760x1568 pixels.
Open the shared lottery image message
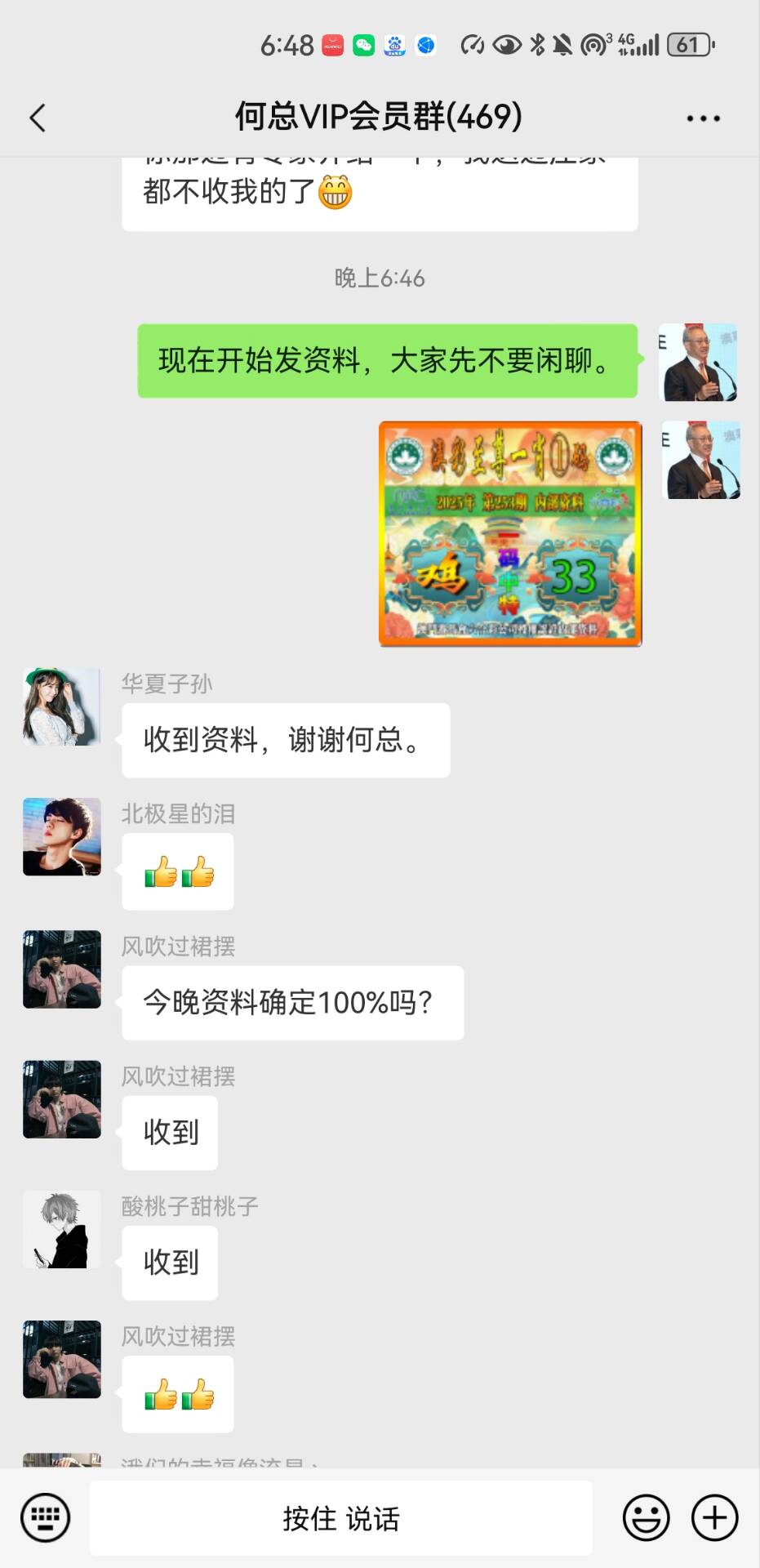[510, 533]
